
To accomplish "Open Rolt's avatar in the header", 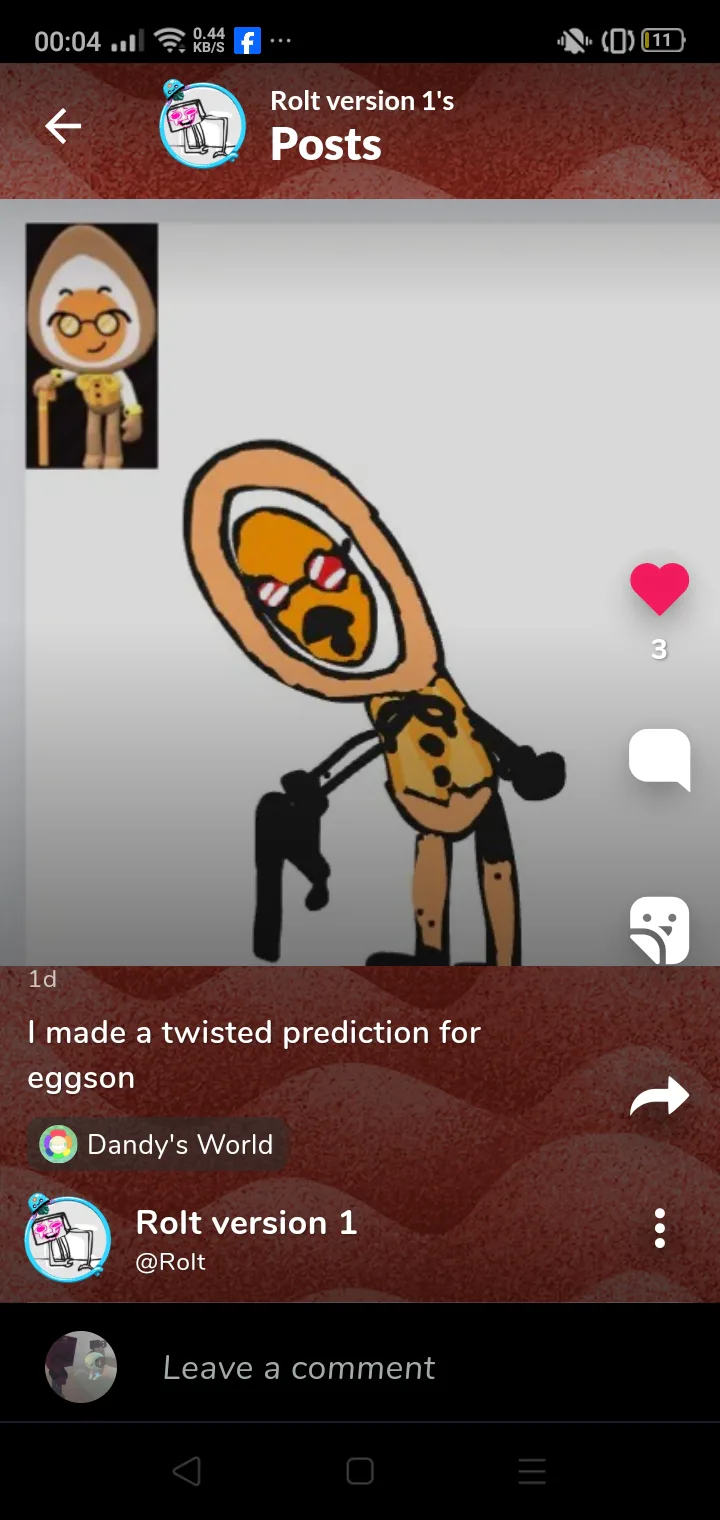I will 202,124.
